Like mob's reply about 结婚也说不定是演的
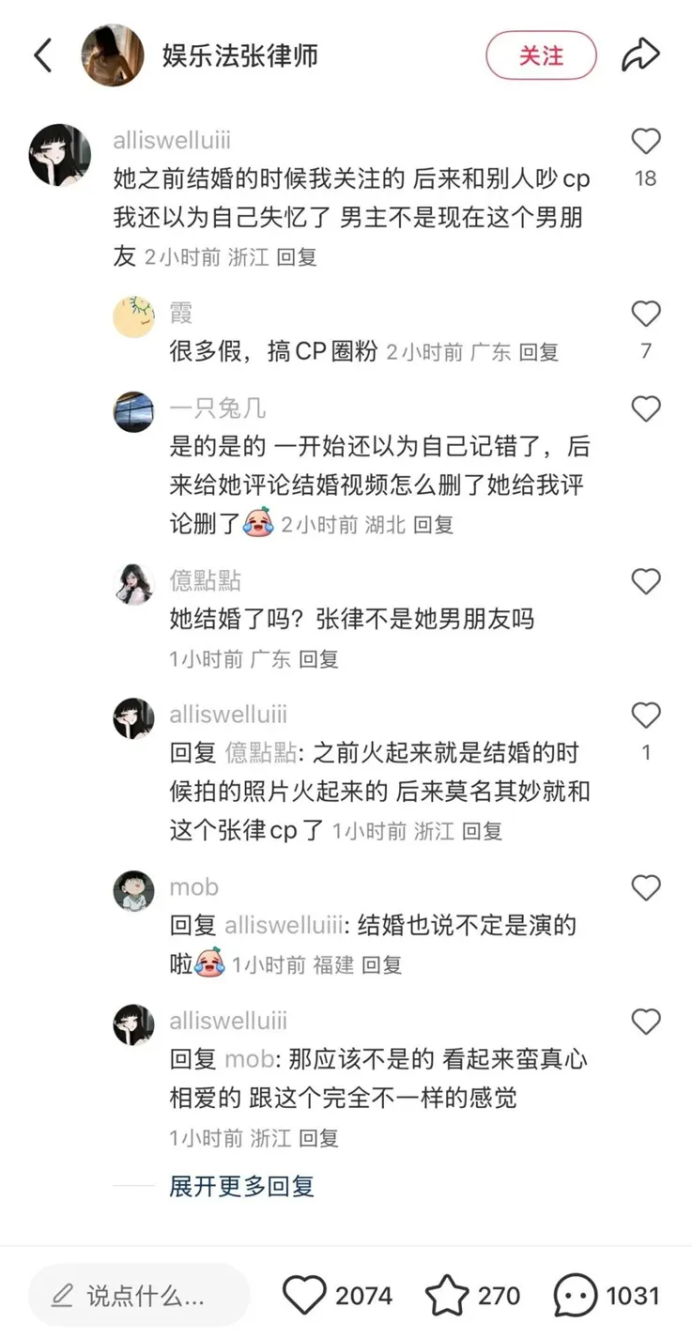 click(646, 888)
